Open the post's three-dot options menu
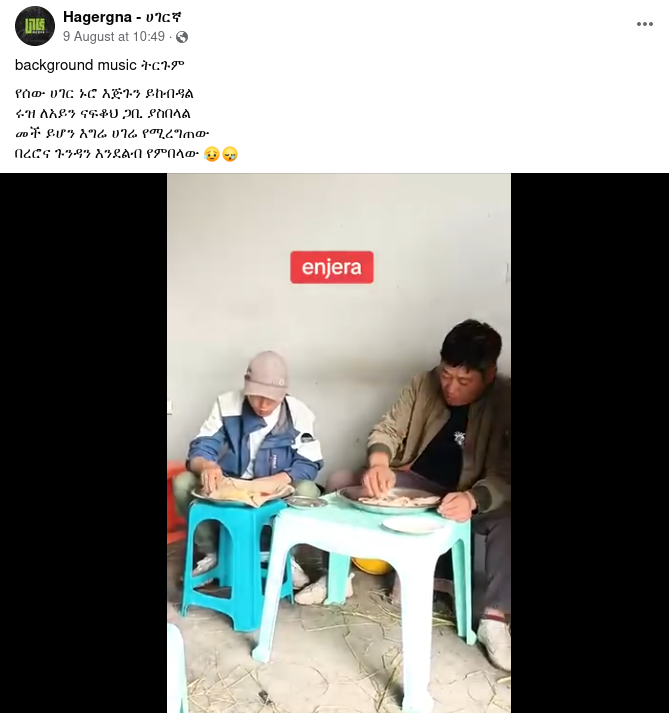Viewport: 669px width, 713px height. coord(645,24)
